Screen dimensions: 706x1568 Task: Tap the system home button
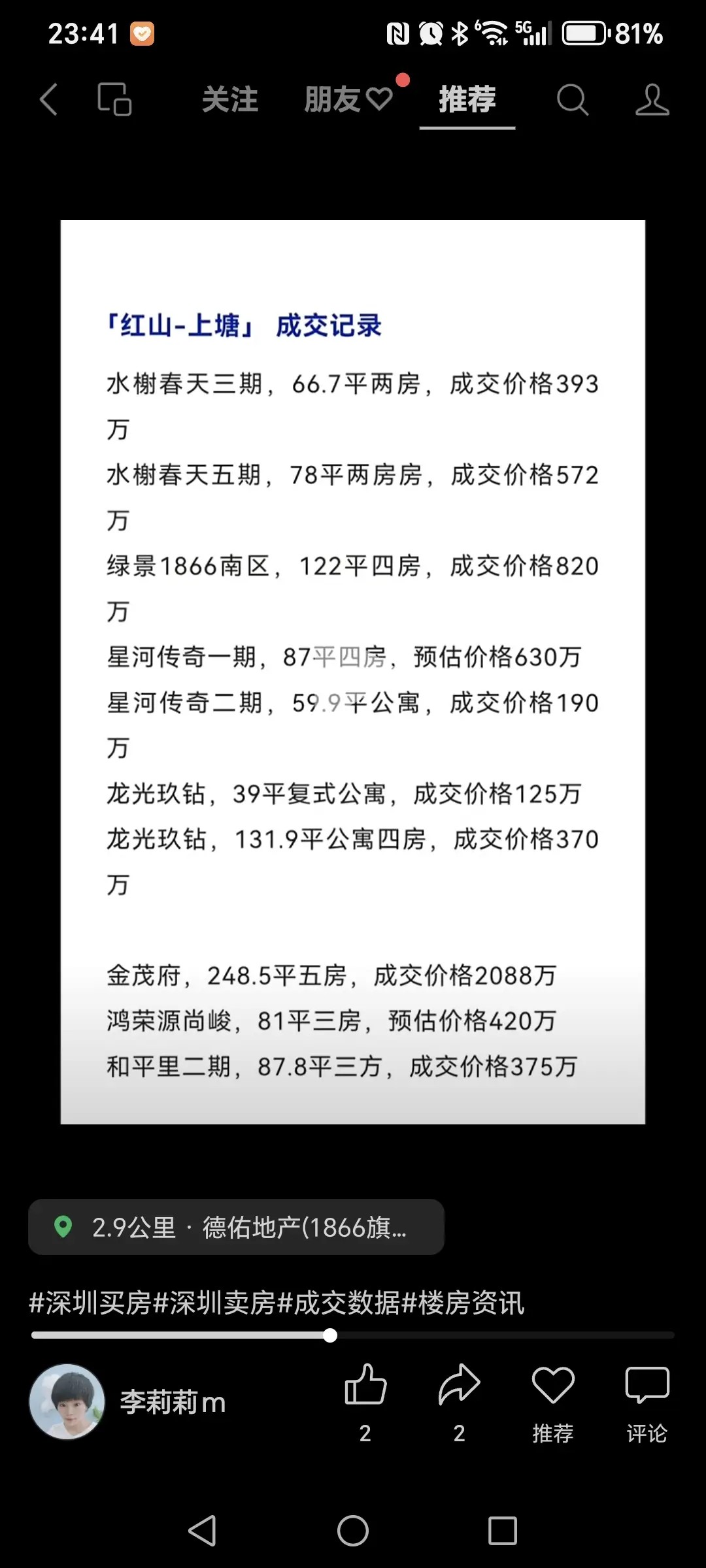tap(353, 1530)
